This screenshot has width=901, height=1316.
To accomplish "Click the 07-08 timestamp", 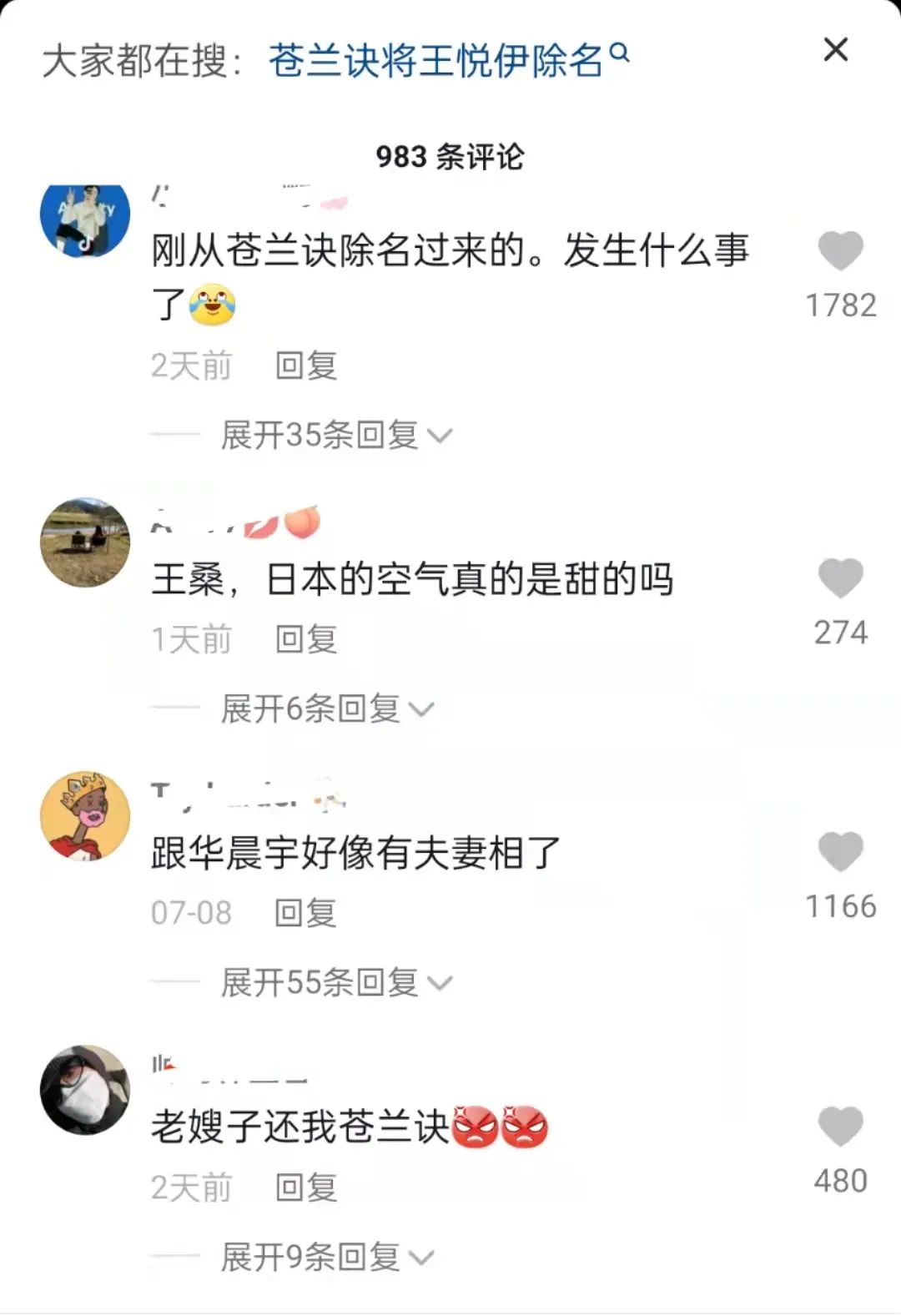I will click(x=189, y=912).
